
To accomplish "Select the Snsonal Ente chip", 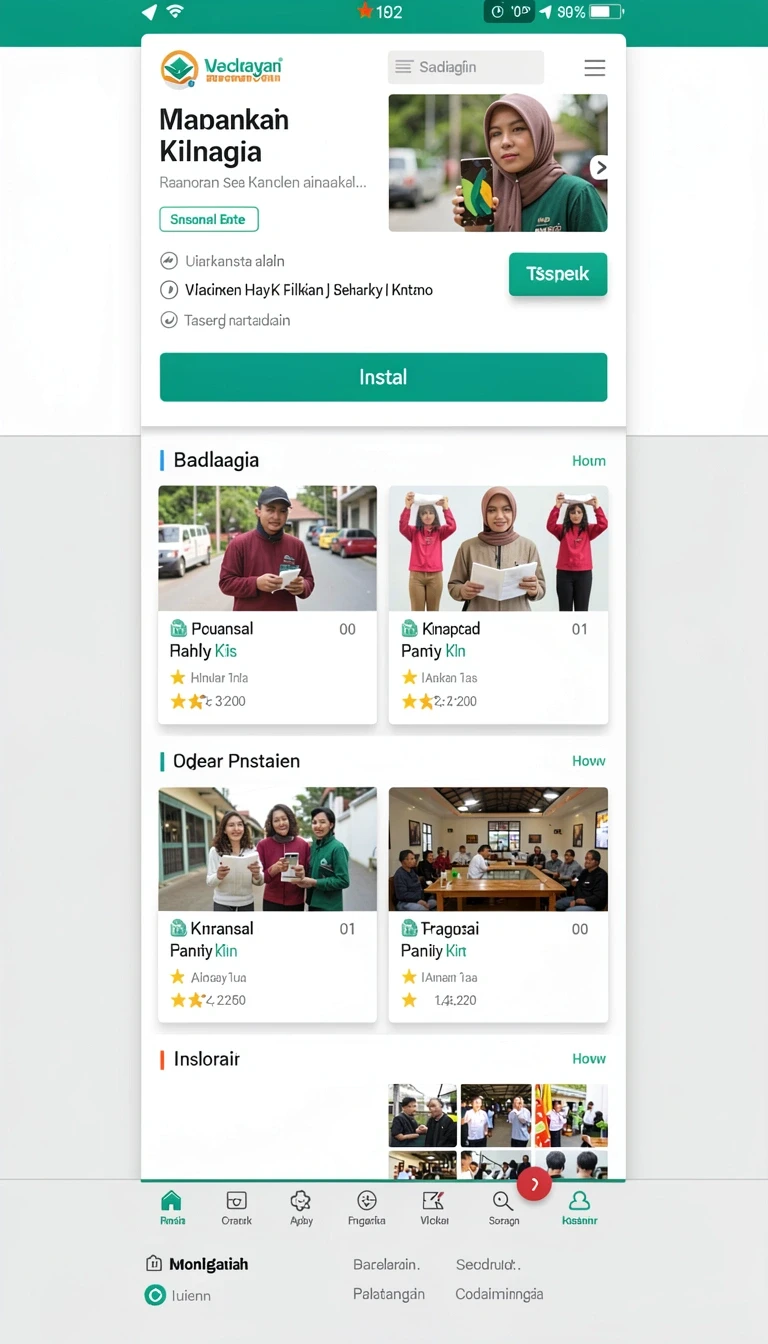I will click(x=208, y=219).
